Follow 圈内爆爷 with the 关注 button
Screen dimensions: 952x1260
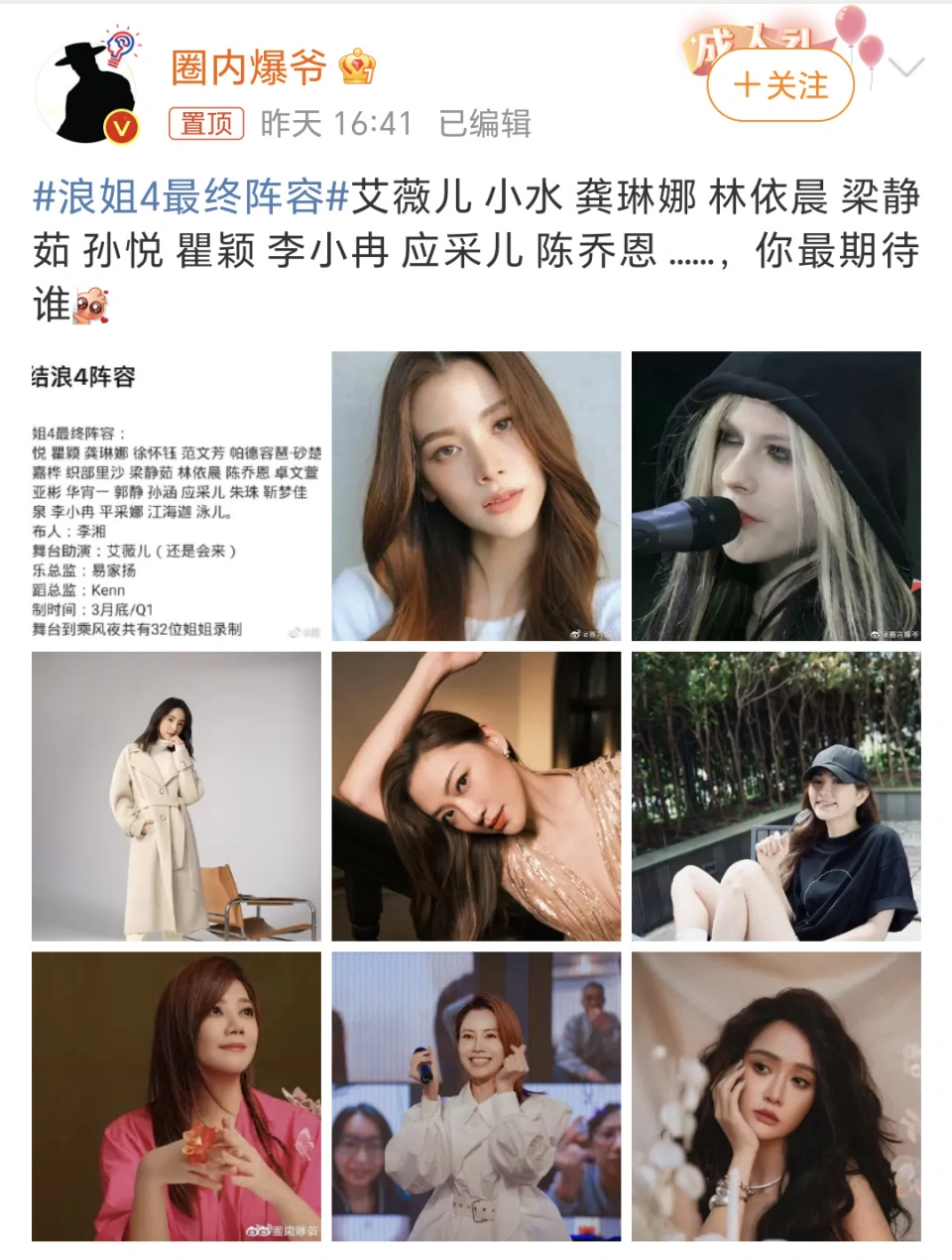pos(780,85)
